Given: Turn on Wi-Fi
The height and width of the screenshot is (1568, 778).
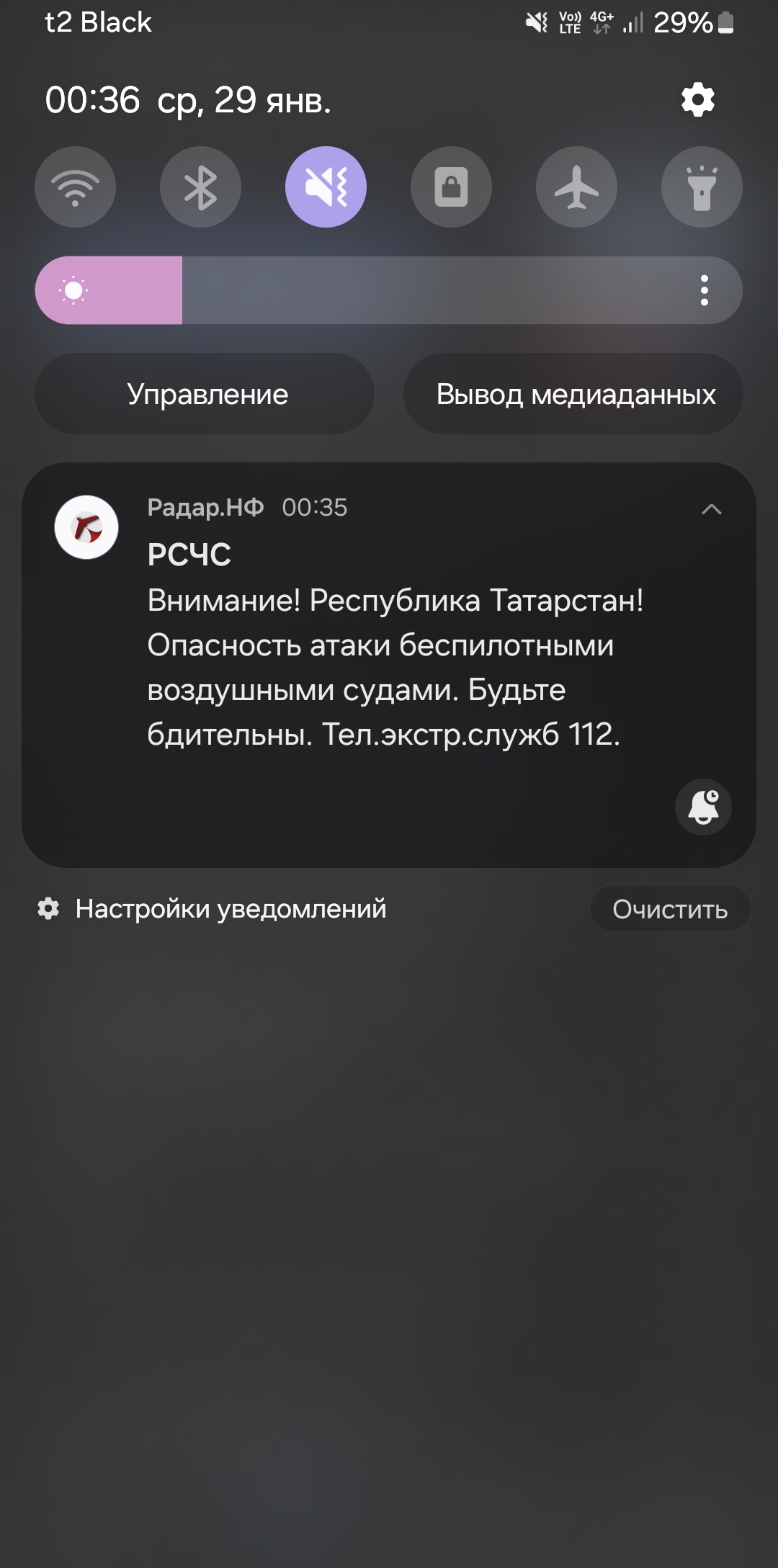Looking at the screenshot, I should (x=75, y=187).
